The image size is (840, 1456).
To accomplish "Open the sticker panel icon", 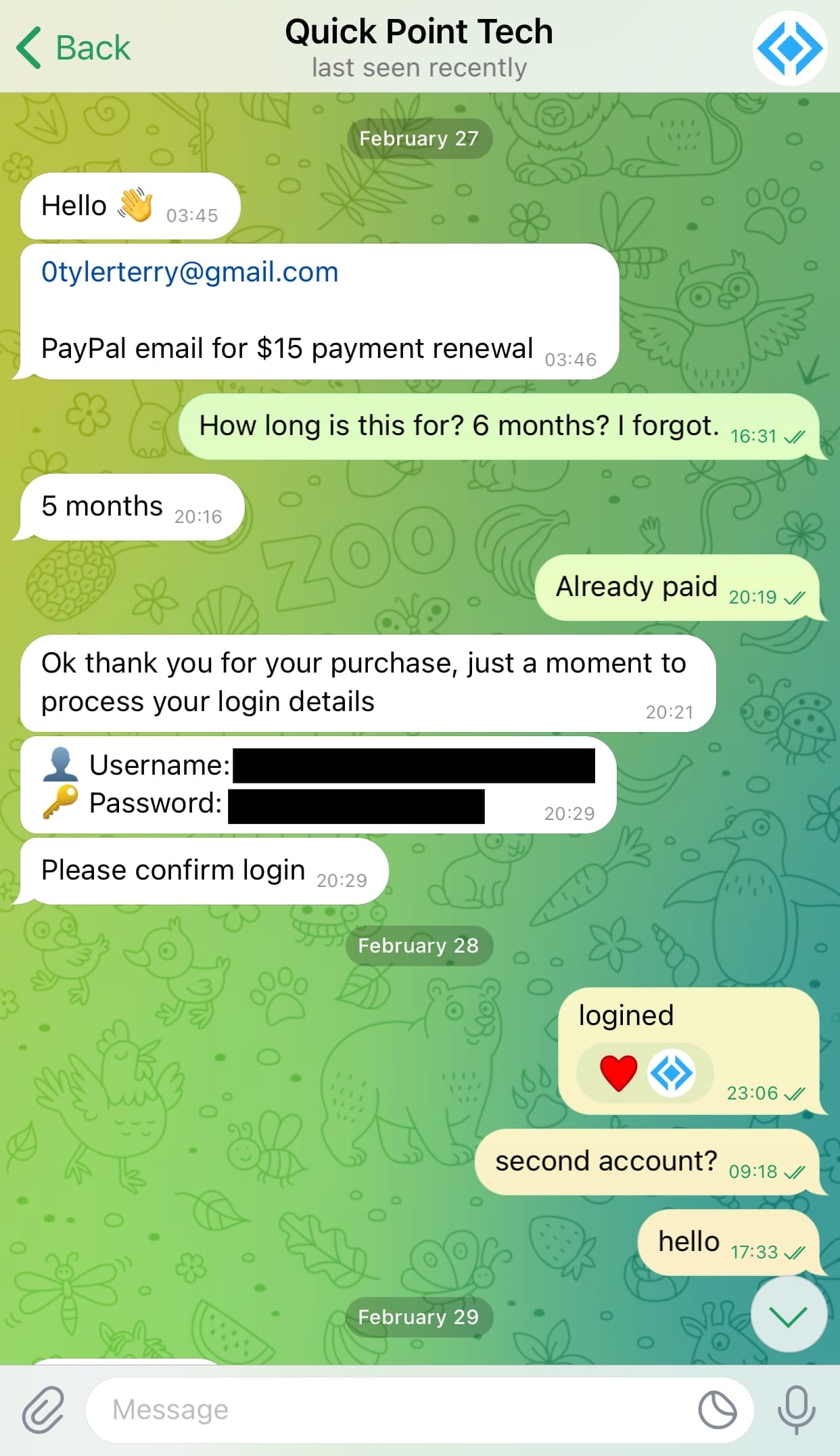I will [x=718, y=1410].
